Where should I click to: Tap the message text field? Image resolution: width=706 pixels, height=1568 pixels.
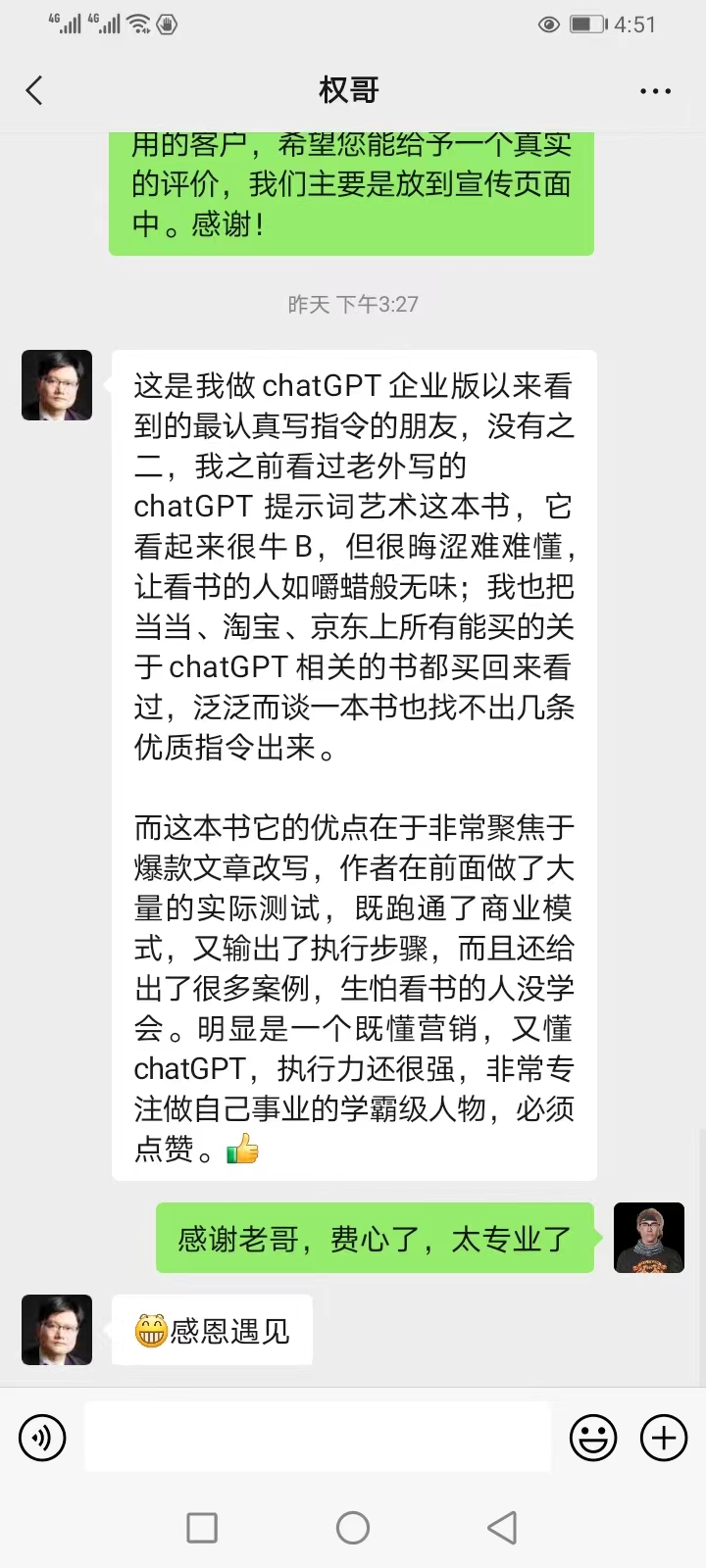[318, 1437]
